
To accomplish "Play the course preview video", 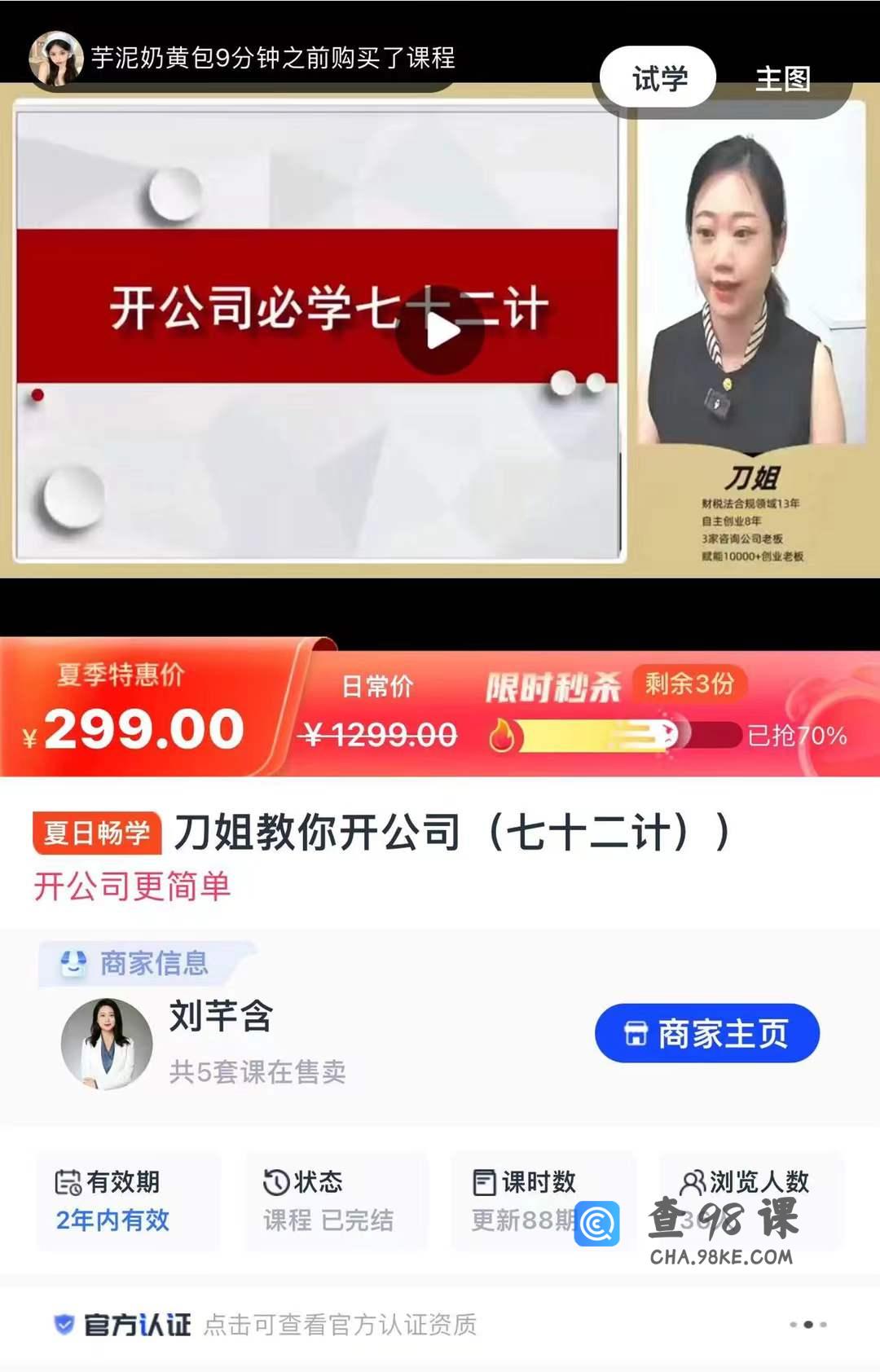I will 440,331.
